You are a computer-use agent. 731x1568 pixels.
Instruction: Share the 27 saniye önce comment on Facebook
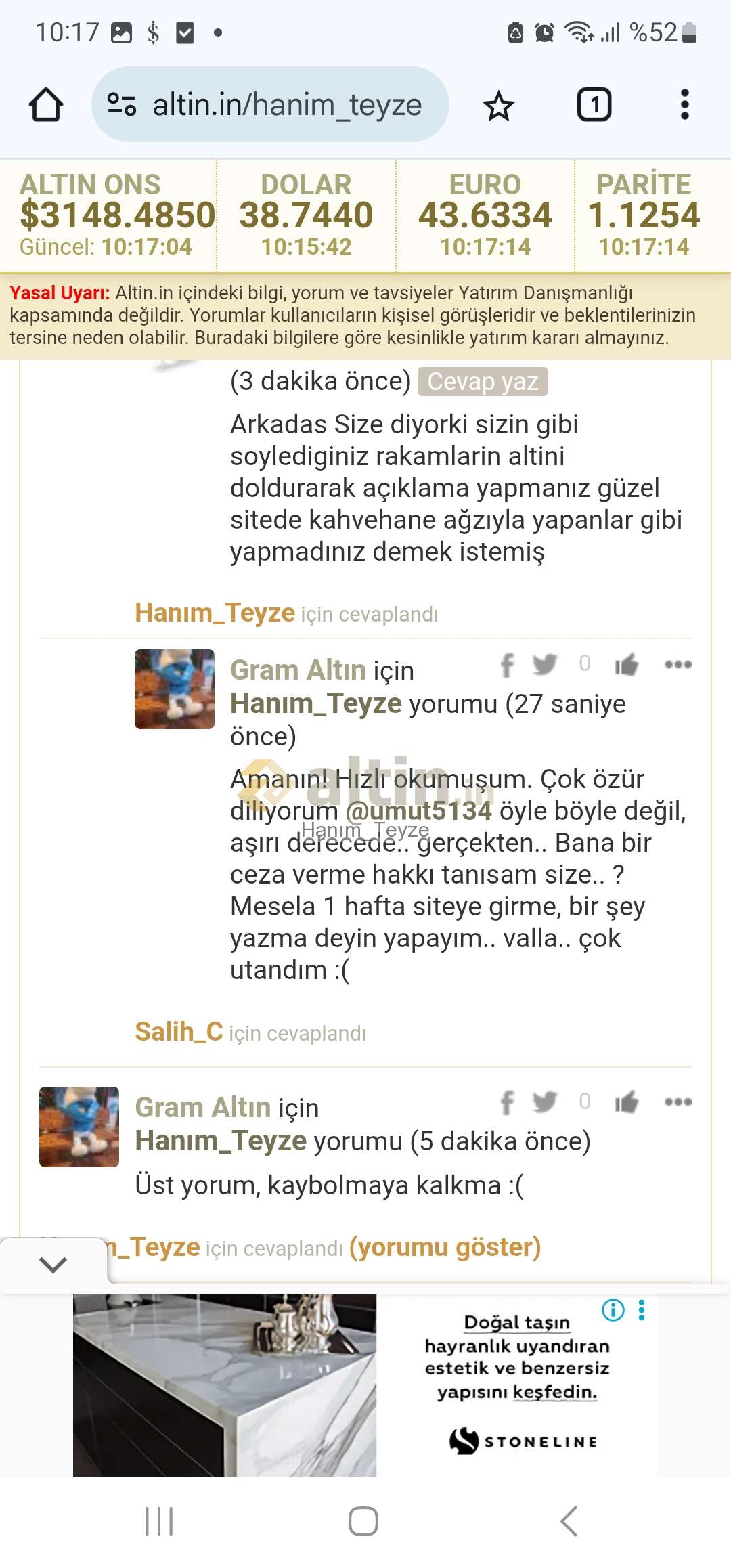click(x=507, y=665)
